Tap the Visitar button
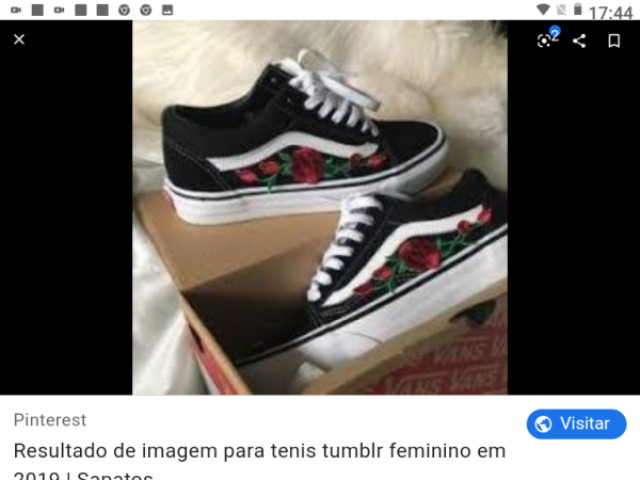Screen dimensions: 640x480 click(576, 423)
